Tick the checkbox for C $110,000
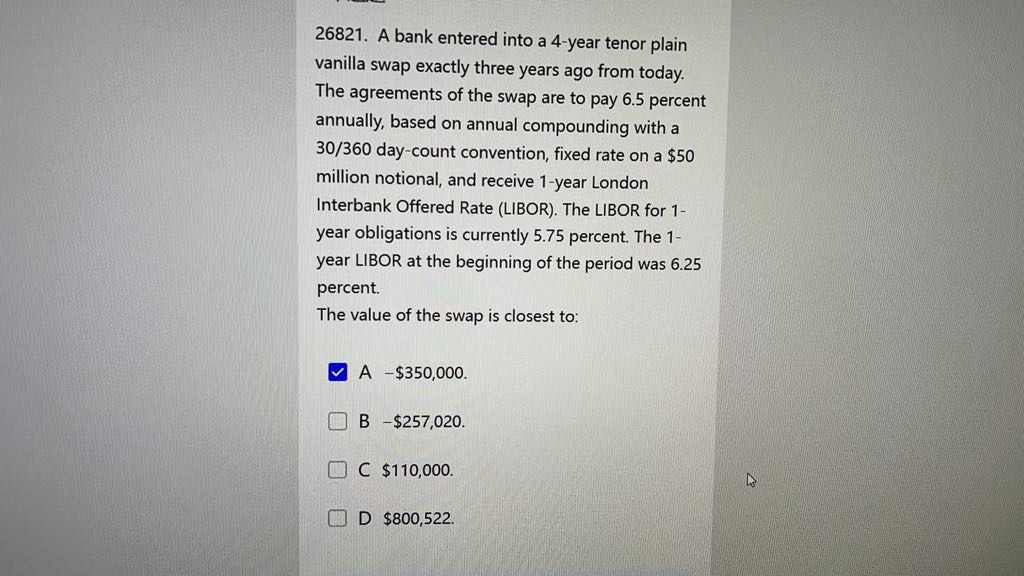This screenshot has width=1024, height=576. (x=337, y=469)
